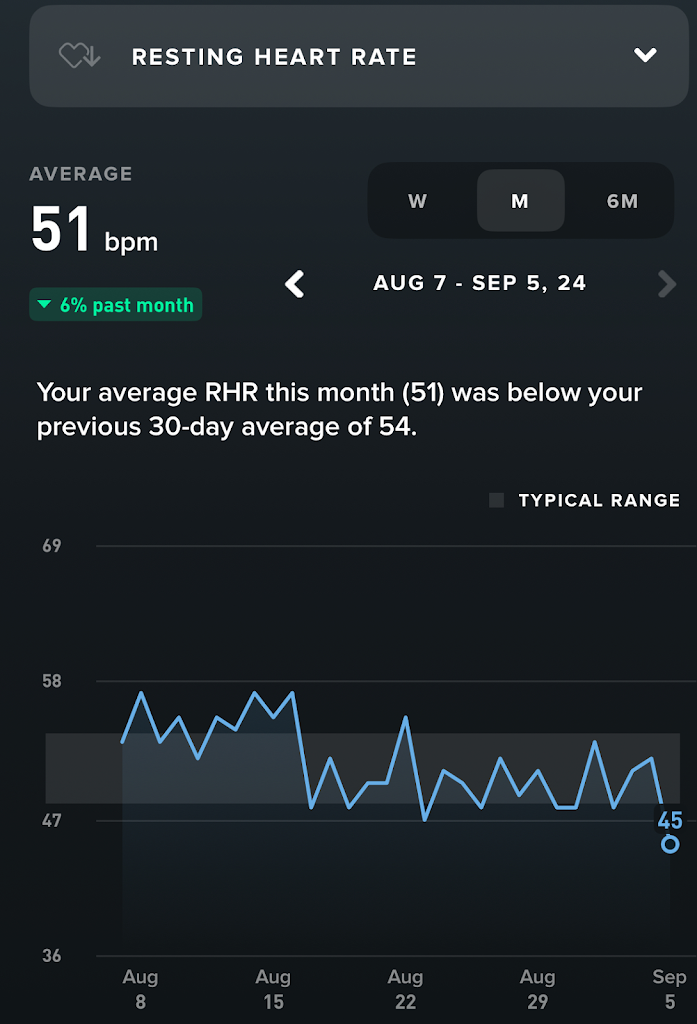Go to the previous date range
The image size is (697, 1024).
pyautogui.click(x=295, y=284)
